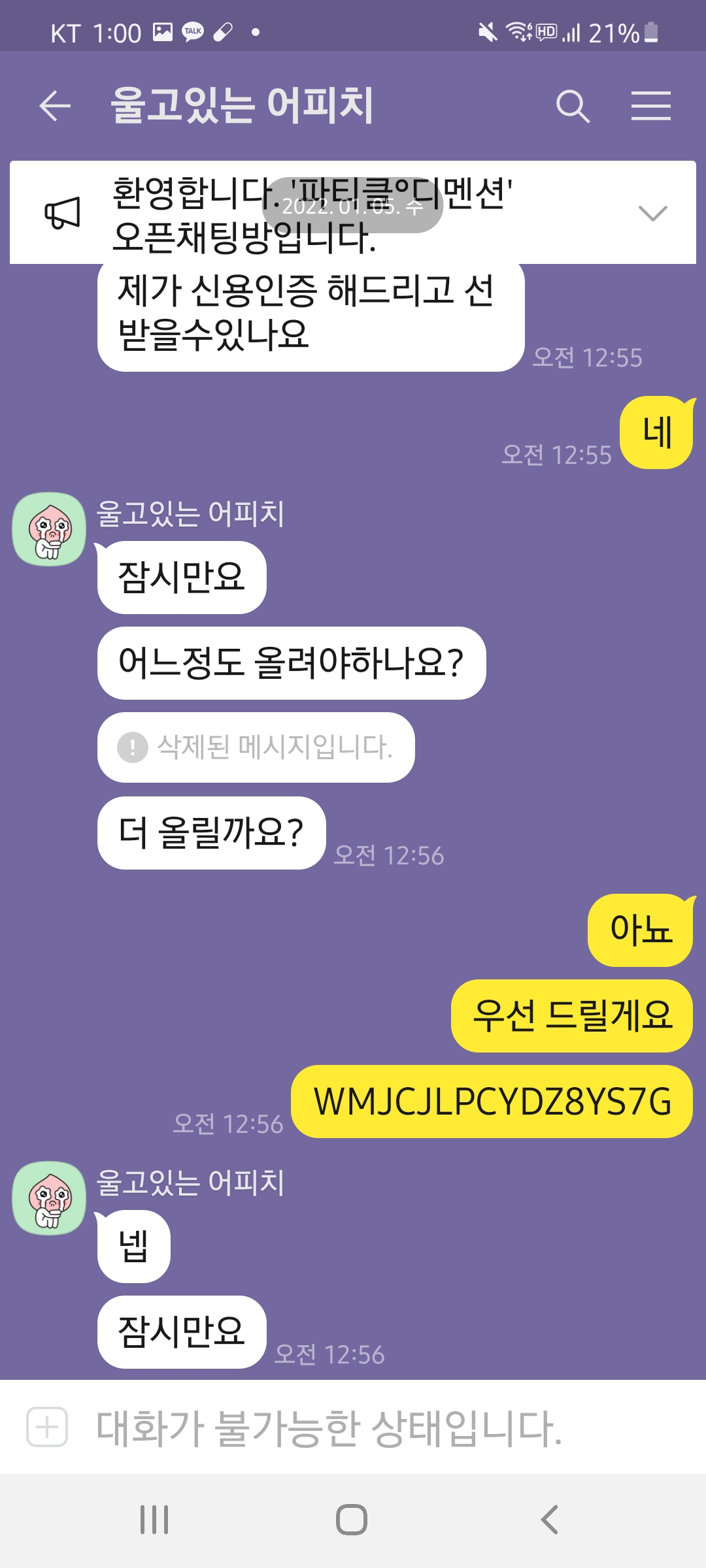
Task: Expand the announcement banner chevron
Action: [652, 213]
